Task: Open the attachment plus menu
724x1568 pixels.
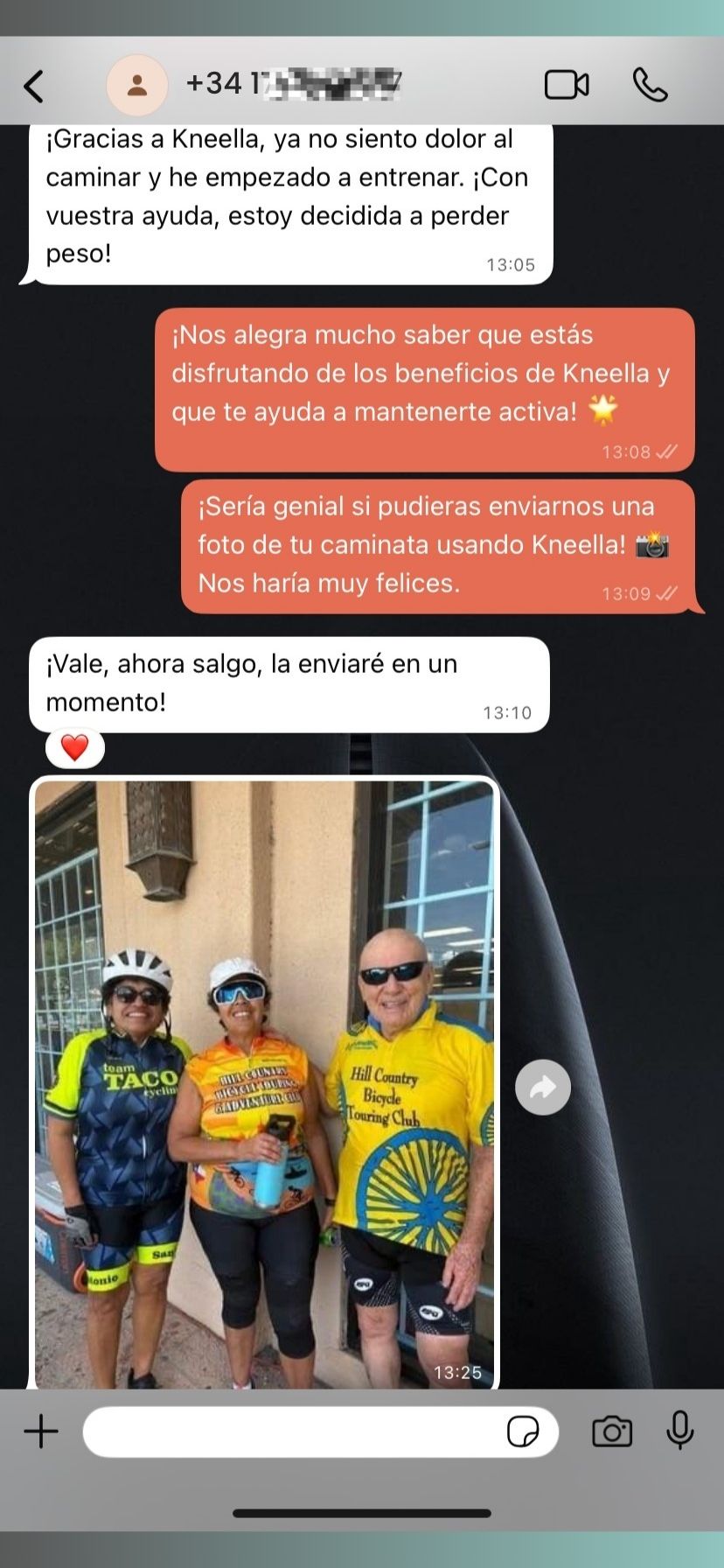Action: (41, 1432)
